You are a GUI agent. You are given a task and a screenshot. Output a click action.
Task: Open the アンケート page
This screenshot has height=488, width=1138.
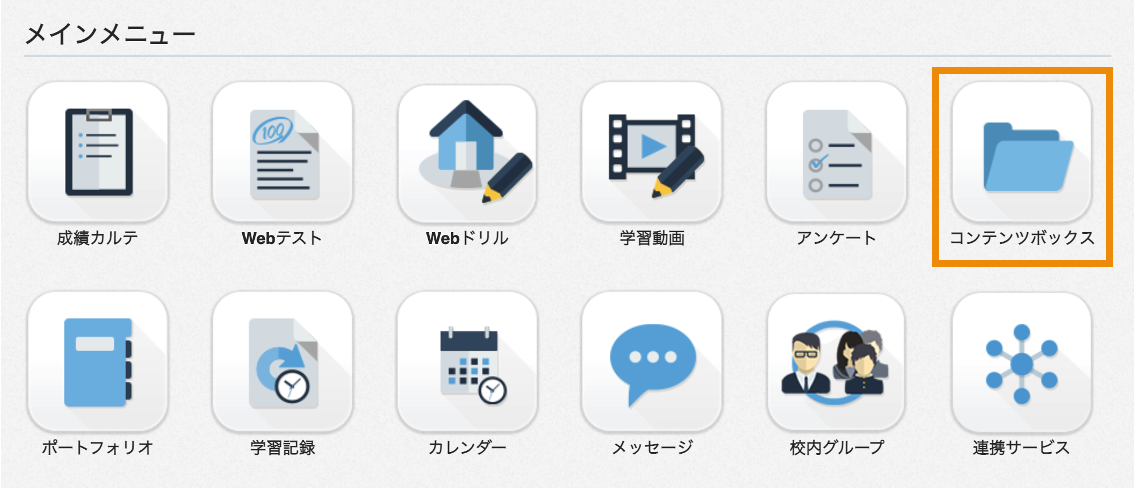(836, 152)
